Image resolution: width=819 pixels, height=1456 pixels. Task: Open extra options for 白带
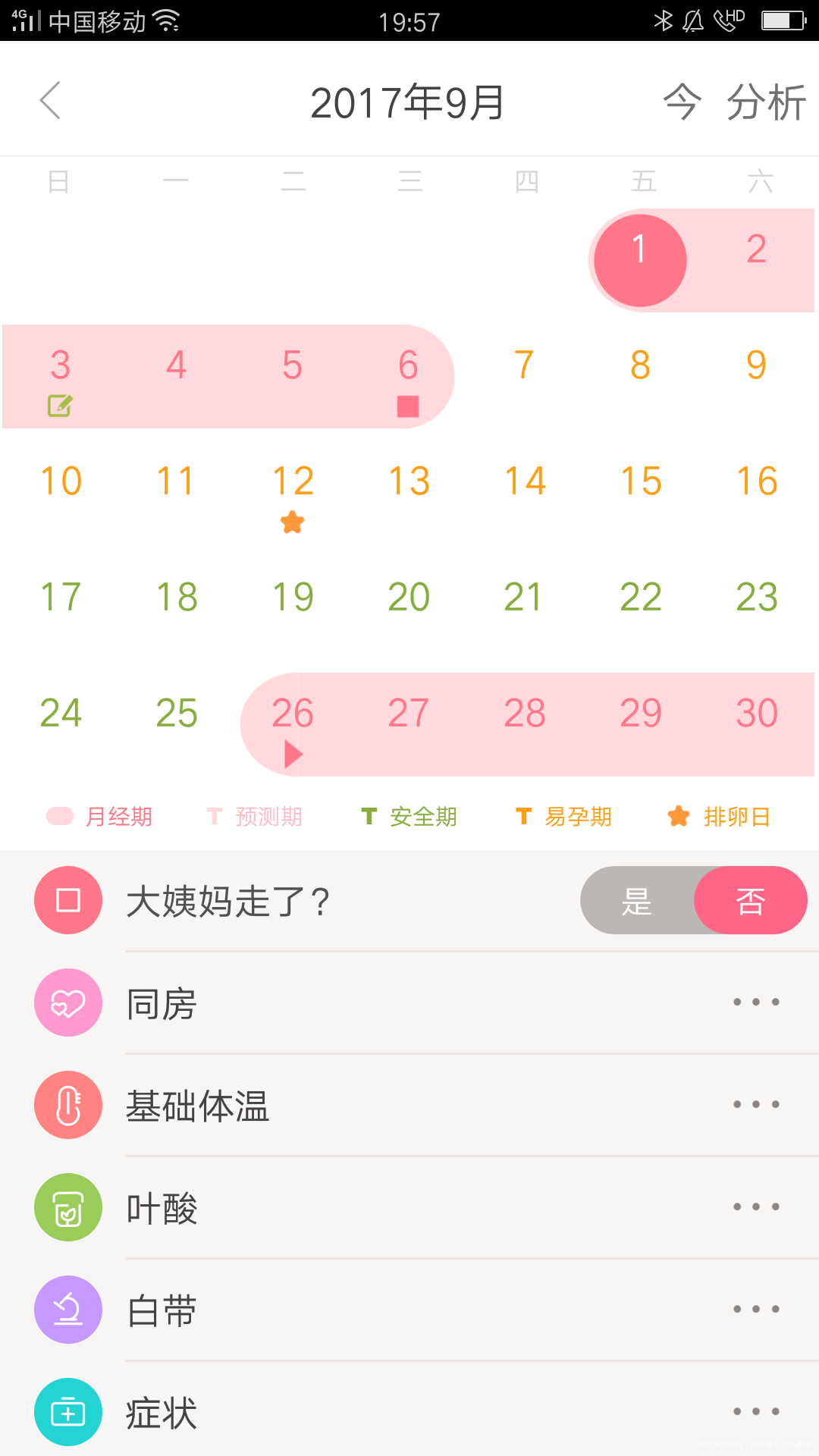point(755,1310)
